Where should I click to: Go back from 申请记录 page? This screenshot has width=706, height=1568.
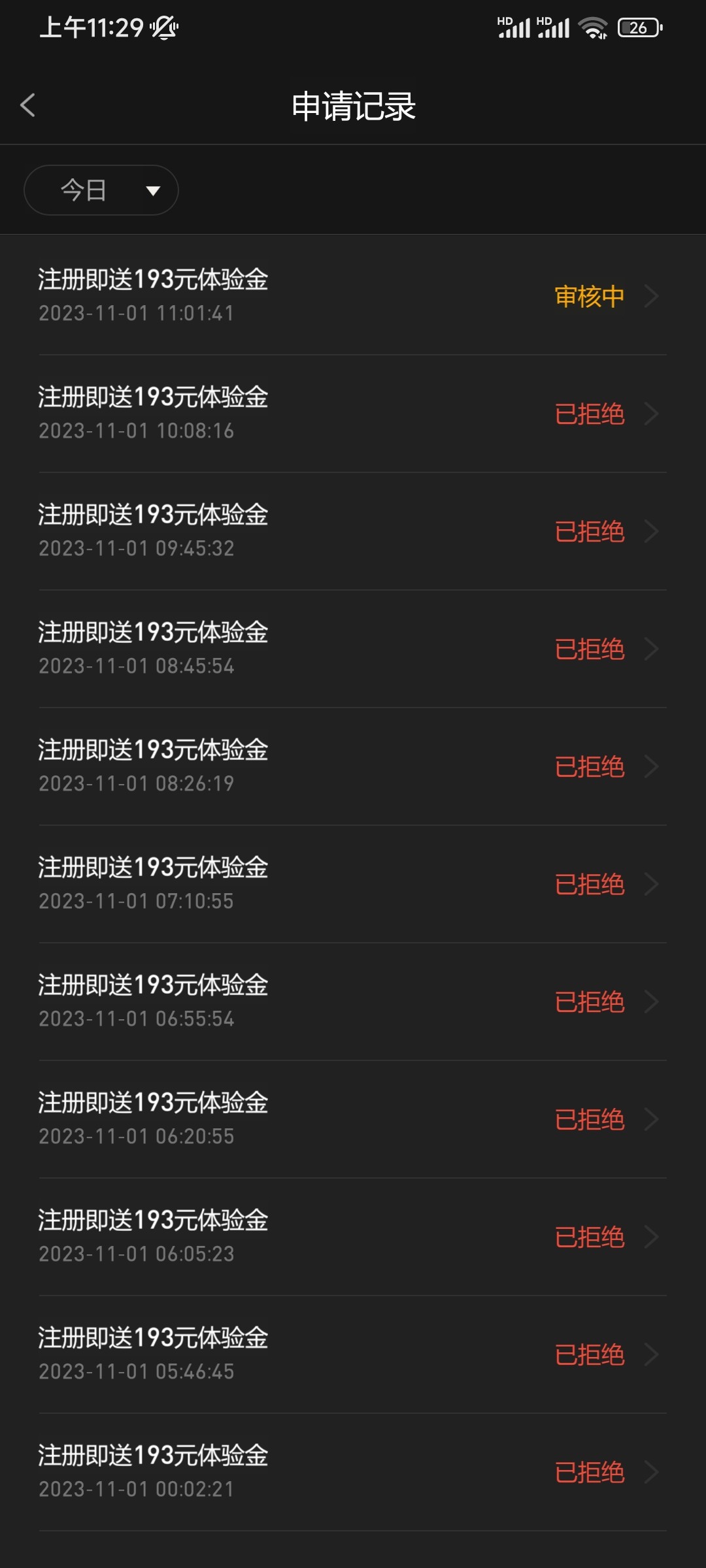[x=27, y=105]
